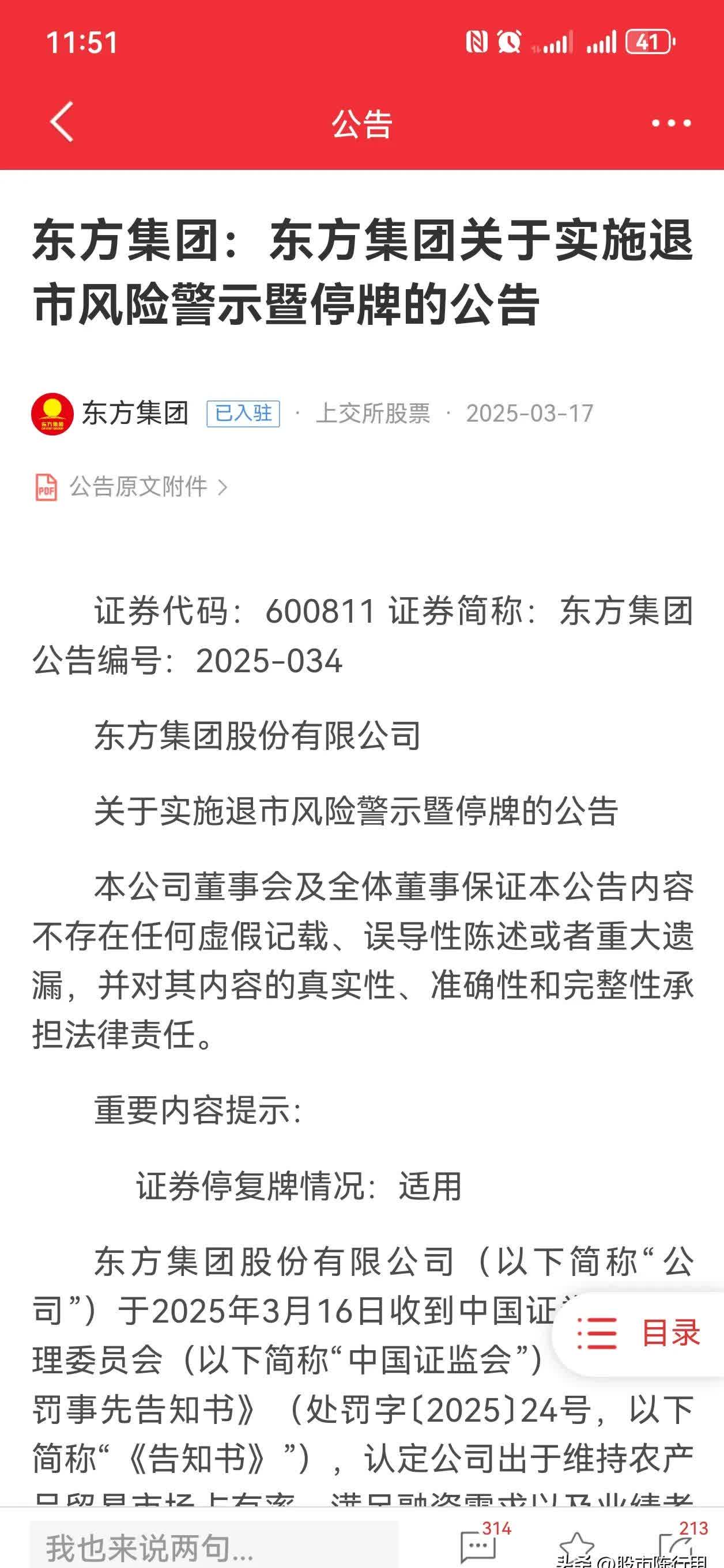Viewport: 724px width, 1568px height.
Task: Tap the 公告 header title
Action: click(361, 122)
